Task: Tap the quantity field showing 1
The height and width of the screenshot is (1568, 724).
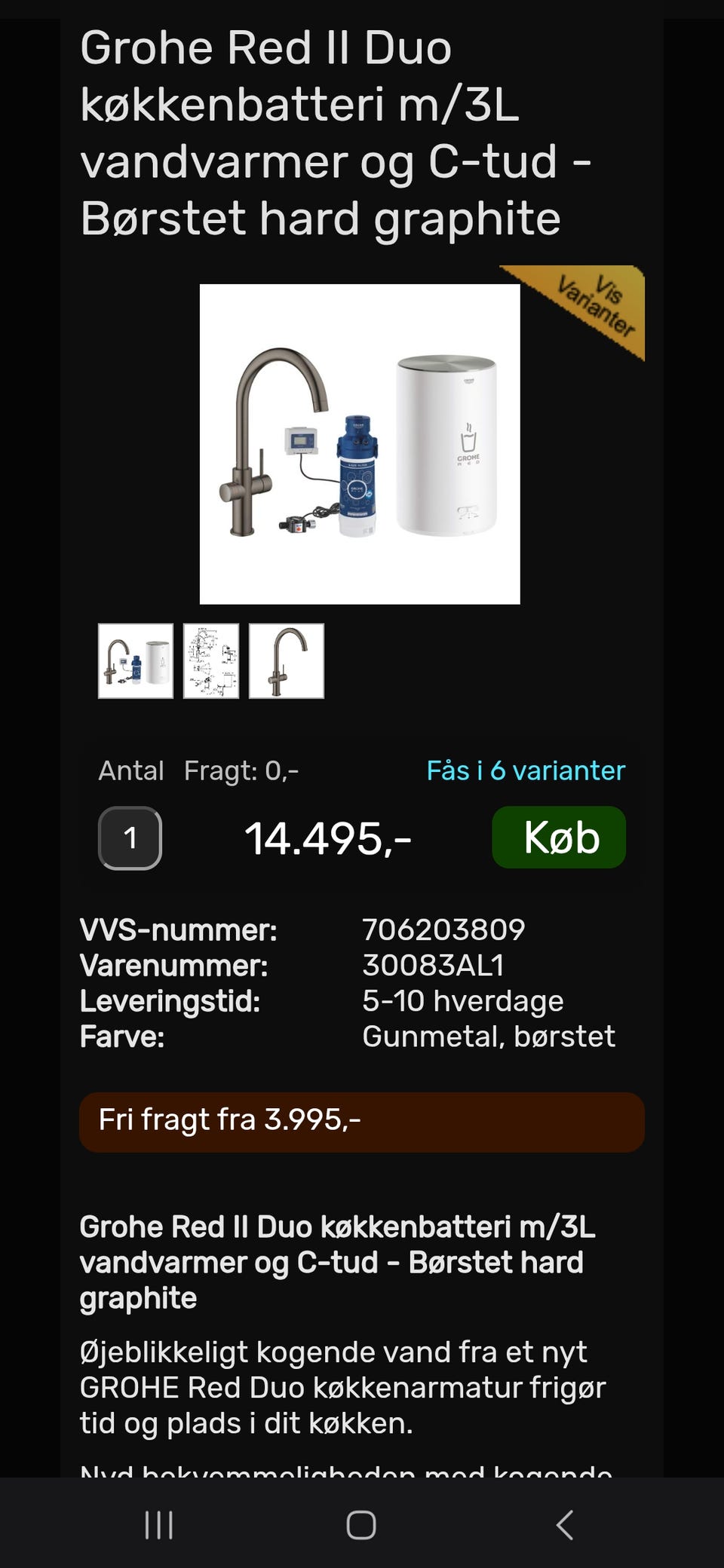Action: click(130, 838)
